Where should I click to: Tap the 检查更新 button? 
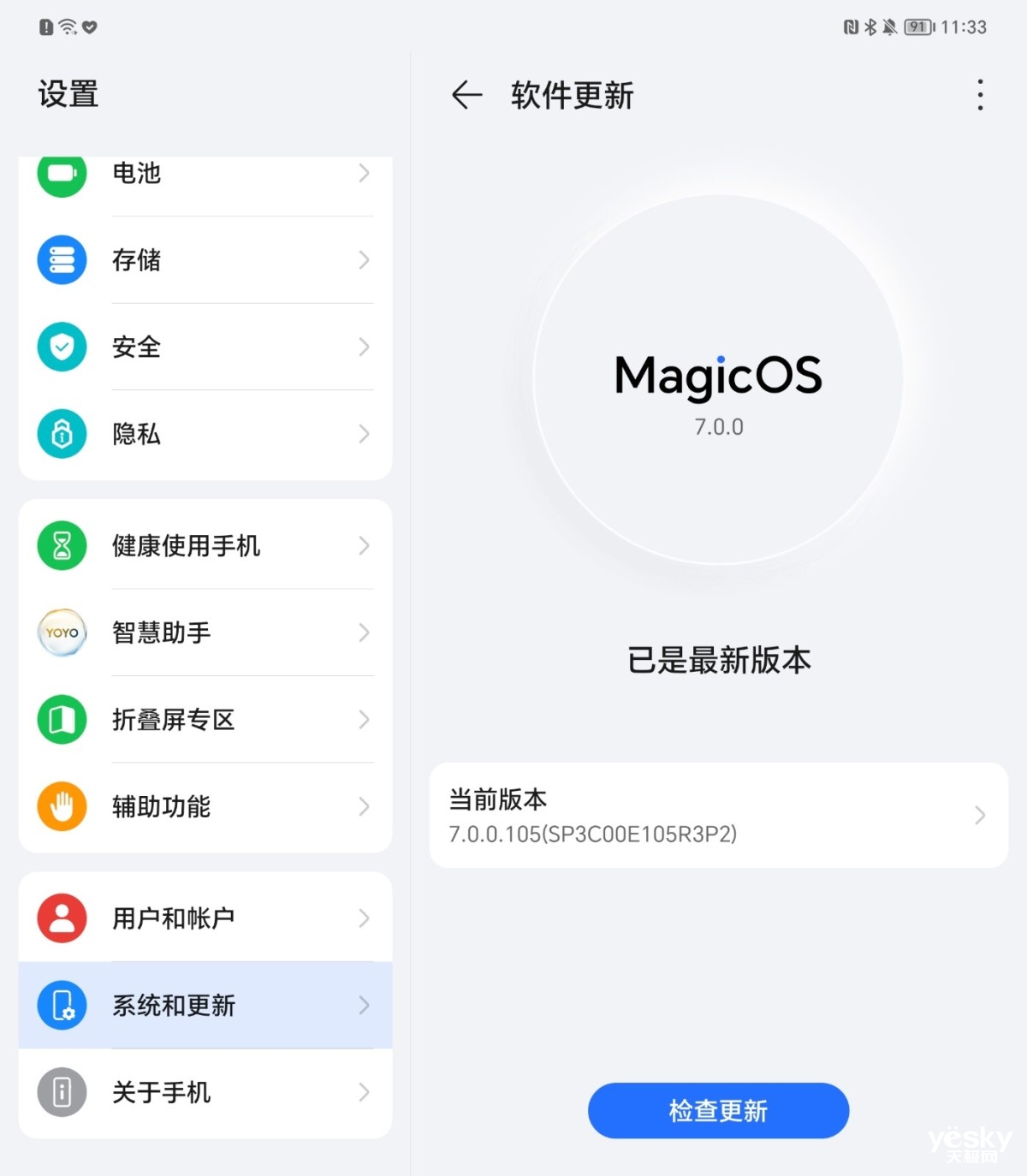coord(718,1110)
